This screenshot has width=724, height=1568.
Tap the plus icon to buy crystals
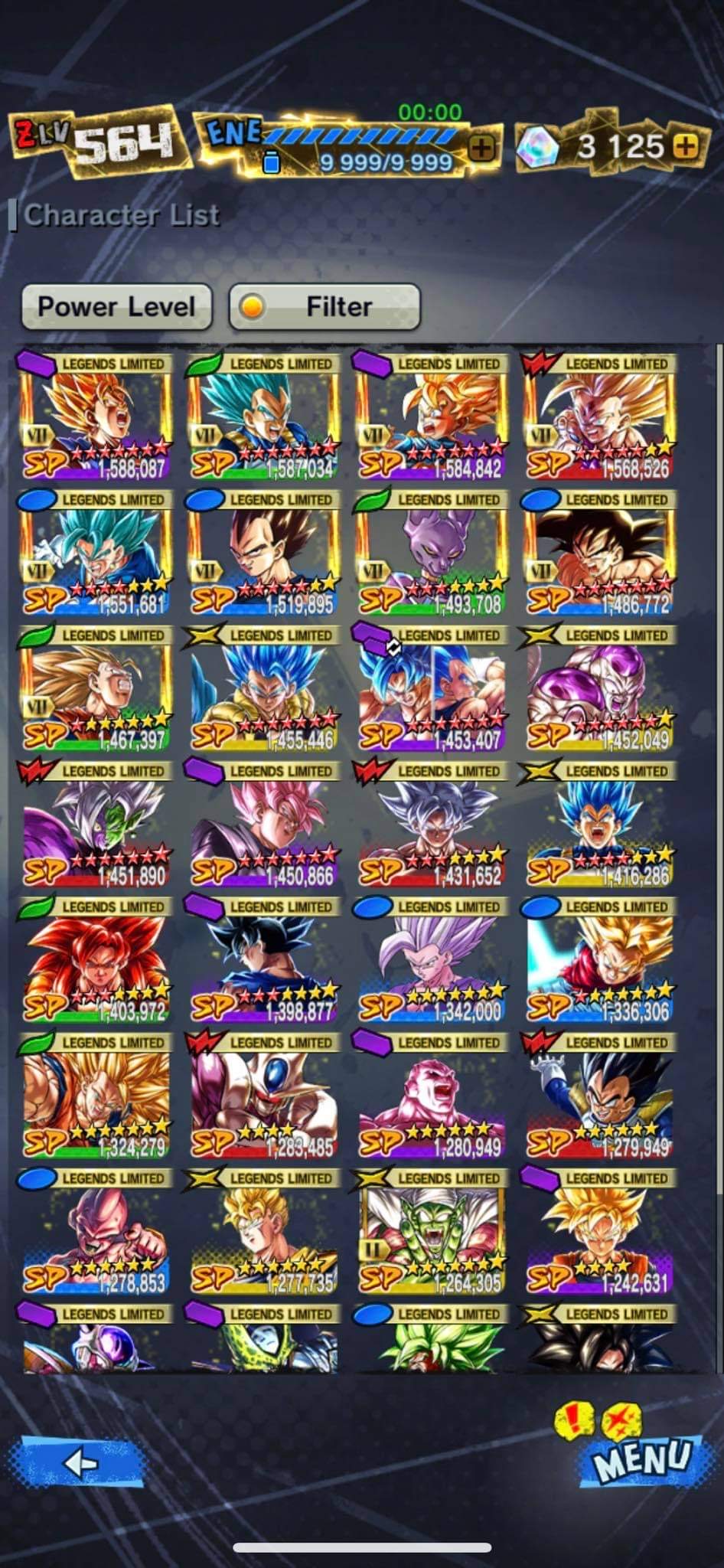686,145
